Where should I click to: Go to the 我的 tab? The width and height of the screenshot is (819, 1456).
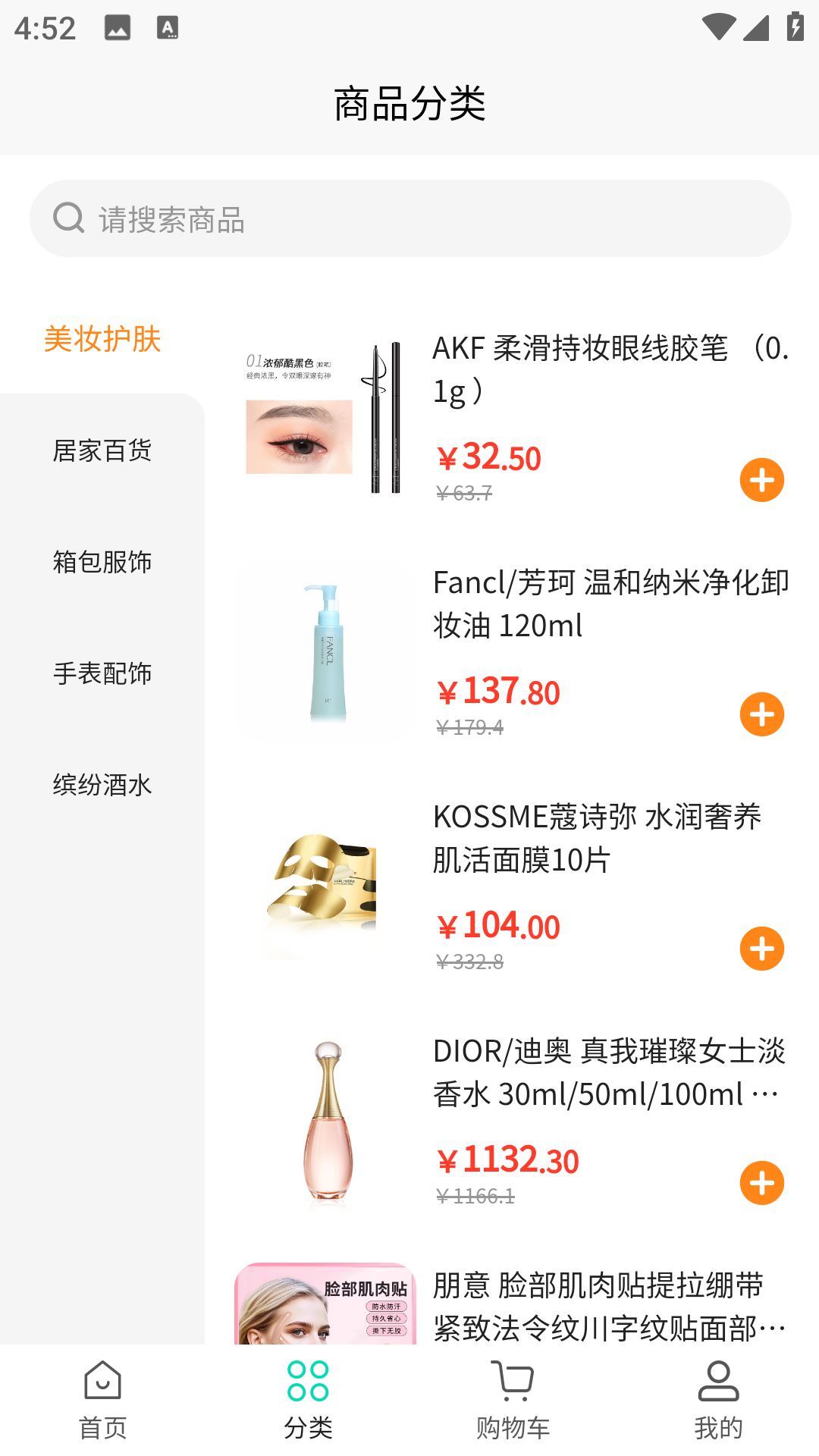click(x=718, y=1400)
